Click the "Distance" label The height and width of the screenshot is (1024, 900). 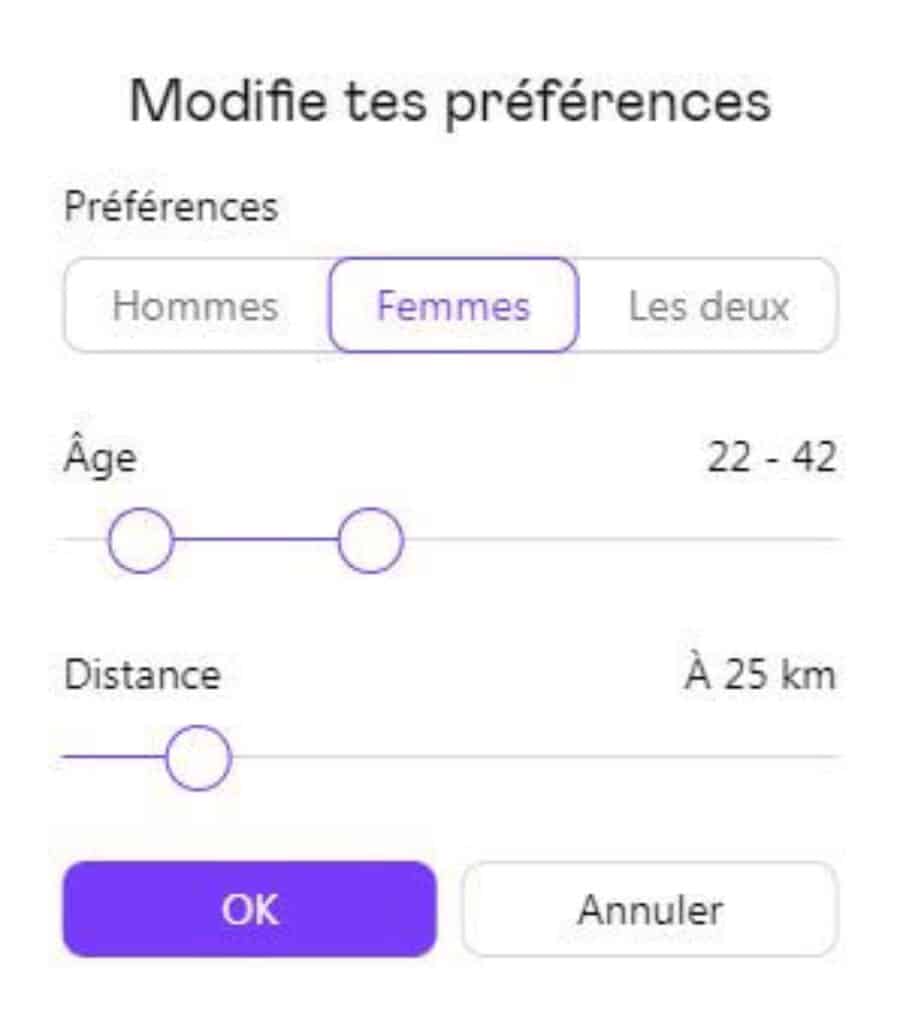[143, 675]
